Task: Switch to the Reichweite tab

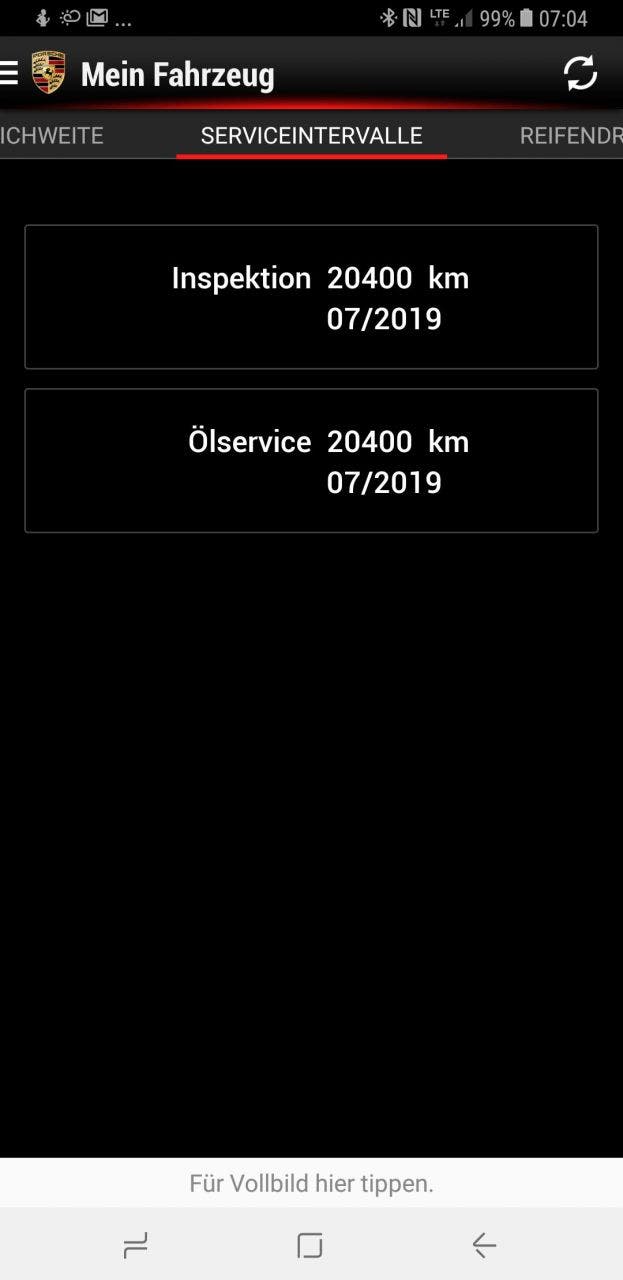Action: click(52, 136)
